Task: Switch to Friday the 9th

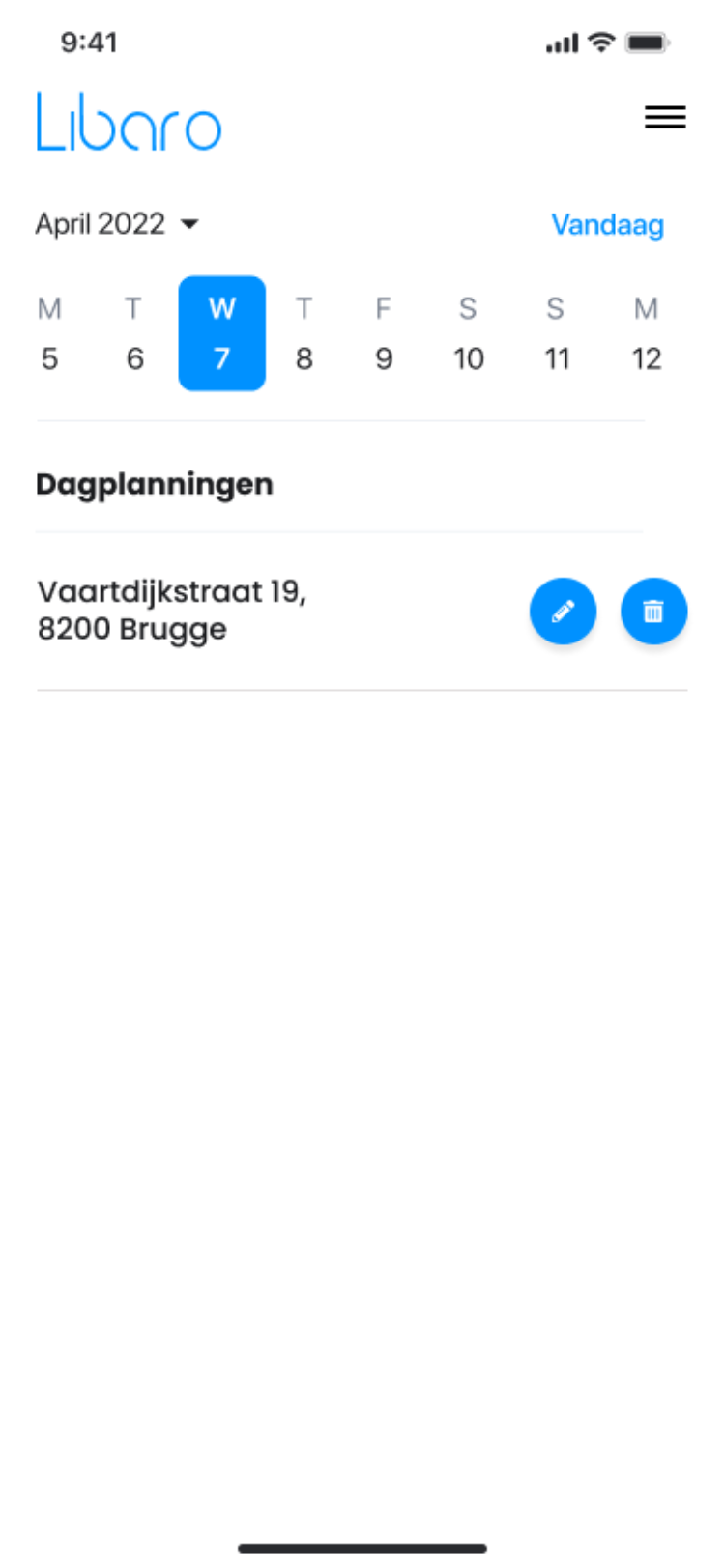Action: (x=384, y=334)
